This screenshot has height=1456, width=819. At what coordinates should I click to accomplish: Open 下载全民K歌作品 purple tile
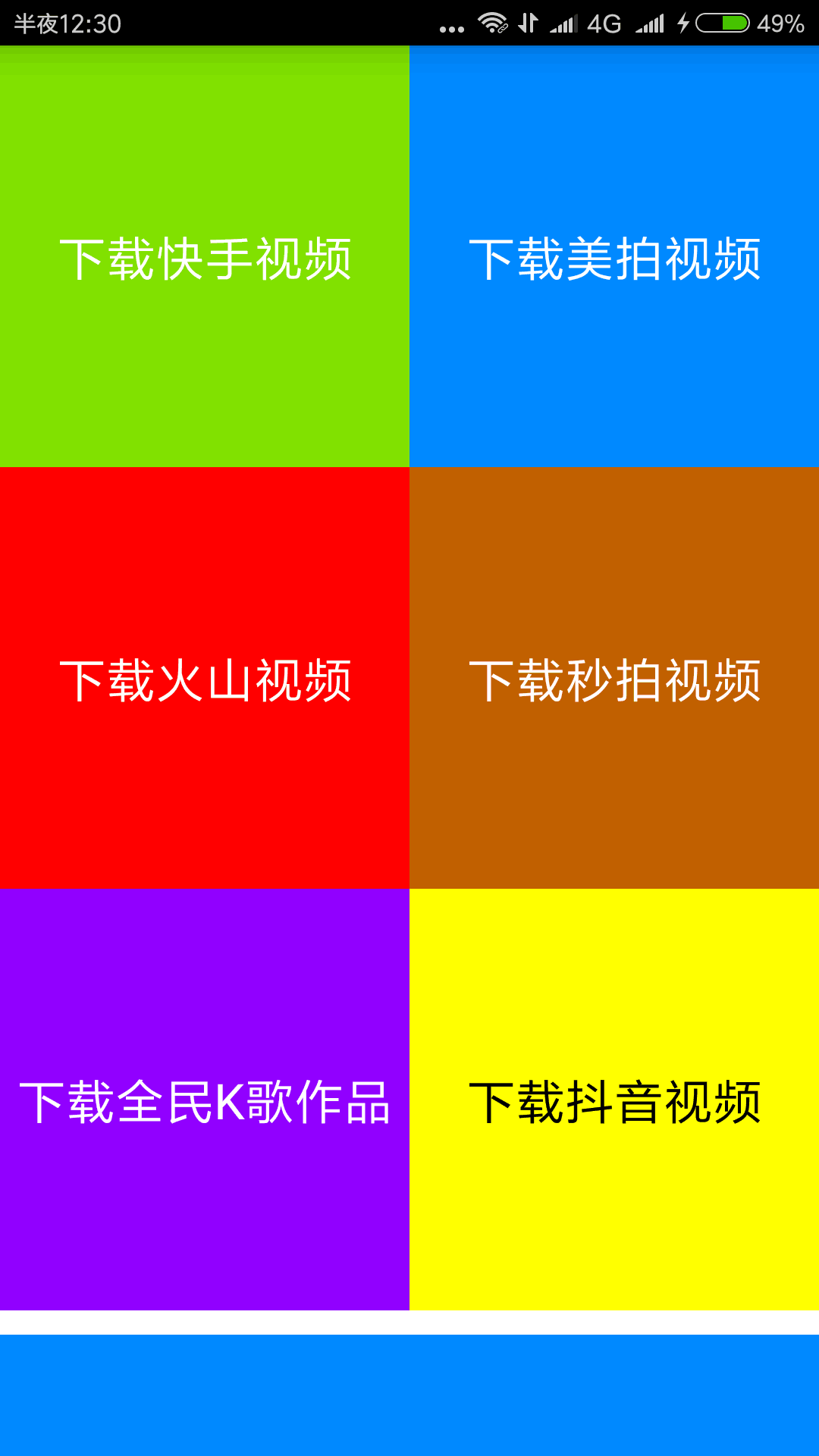(x=205, y=1100)
